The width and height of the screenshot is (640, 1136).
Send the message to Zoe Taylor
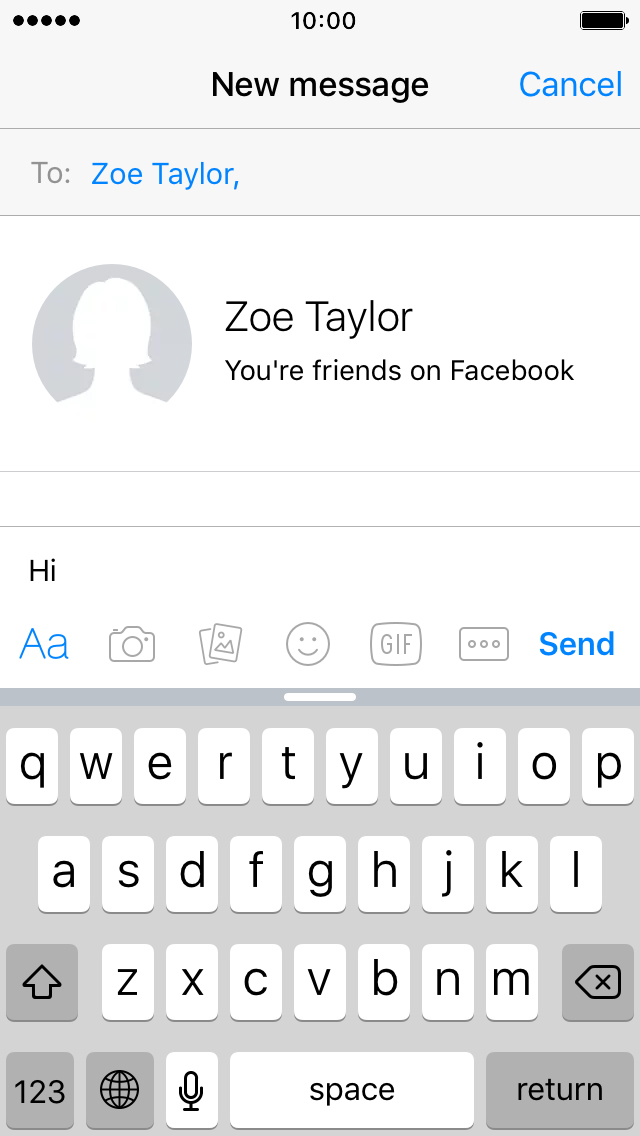(576, 644)
